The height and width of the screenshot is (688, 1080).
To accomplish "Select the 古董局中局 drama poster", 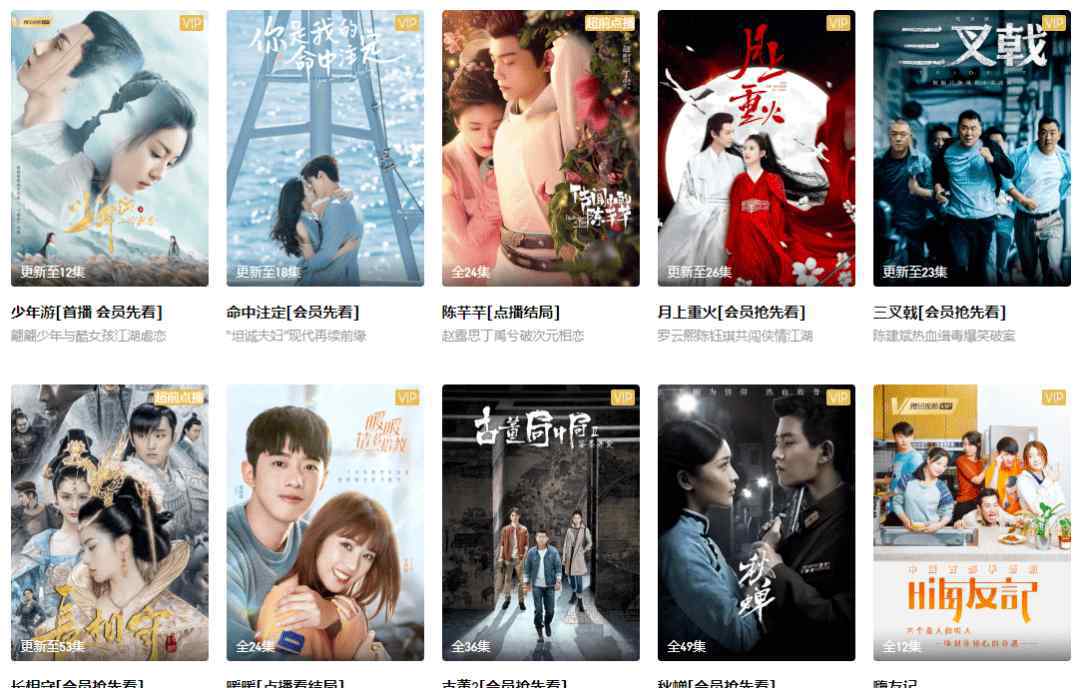I will coord(541,522).
